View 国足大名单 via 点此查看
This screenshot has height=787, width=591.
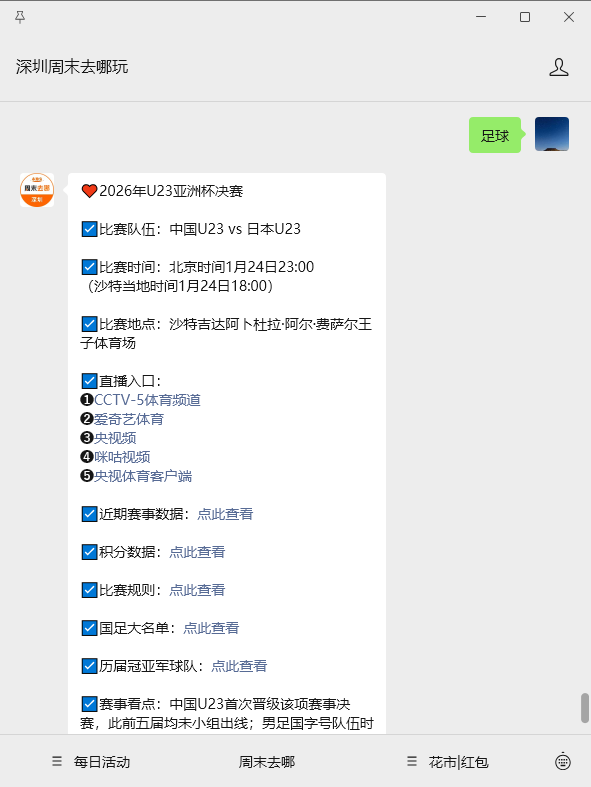coord(211,628)
